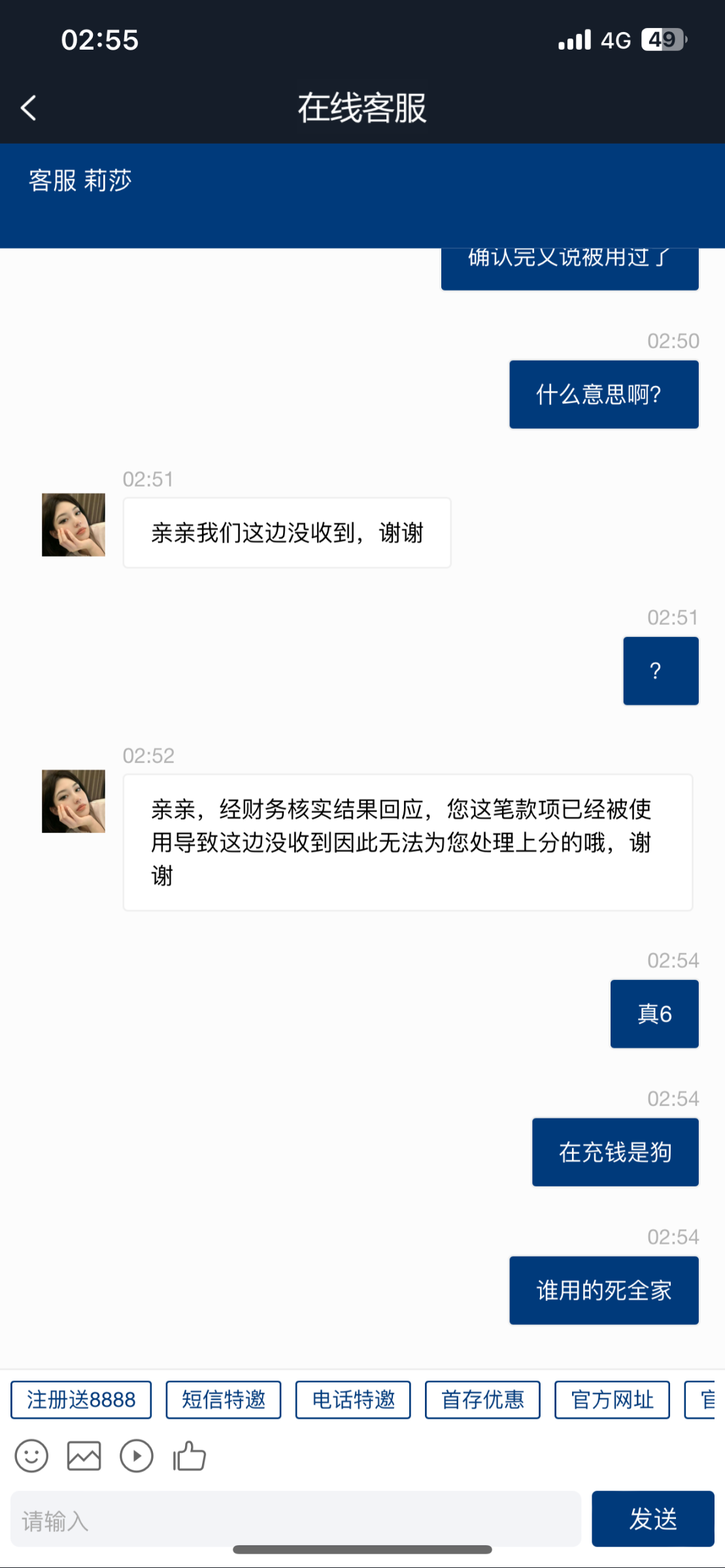Tap the 请输入 message input field
725x1568 pixels.
tap(294, 1520)
